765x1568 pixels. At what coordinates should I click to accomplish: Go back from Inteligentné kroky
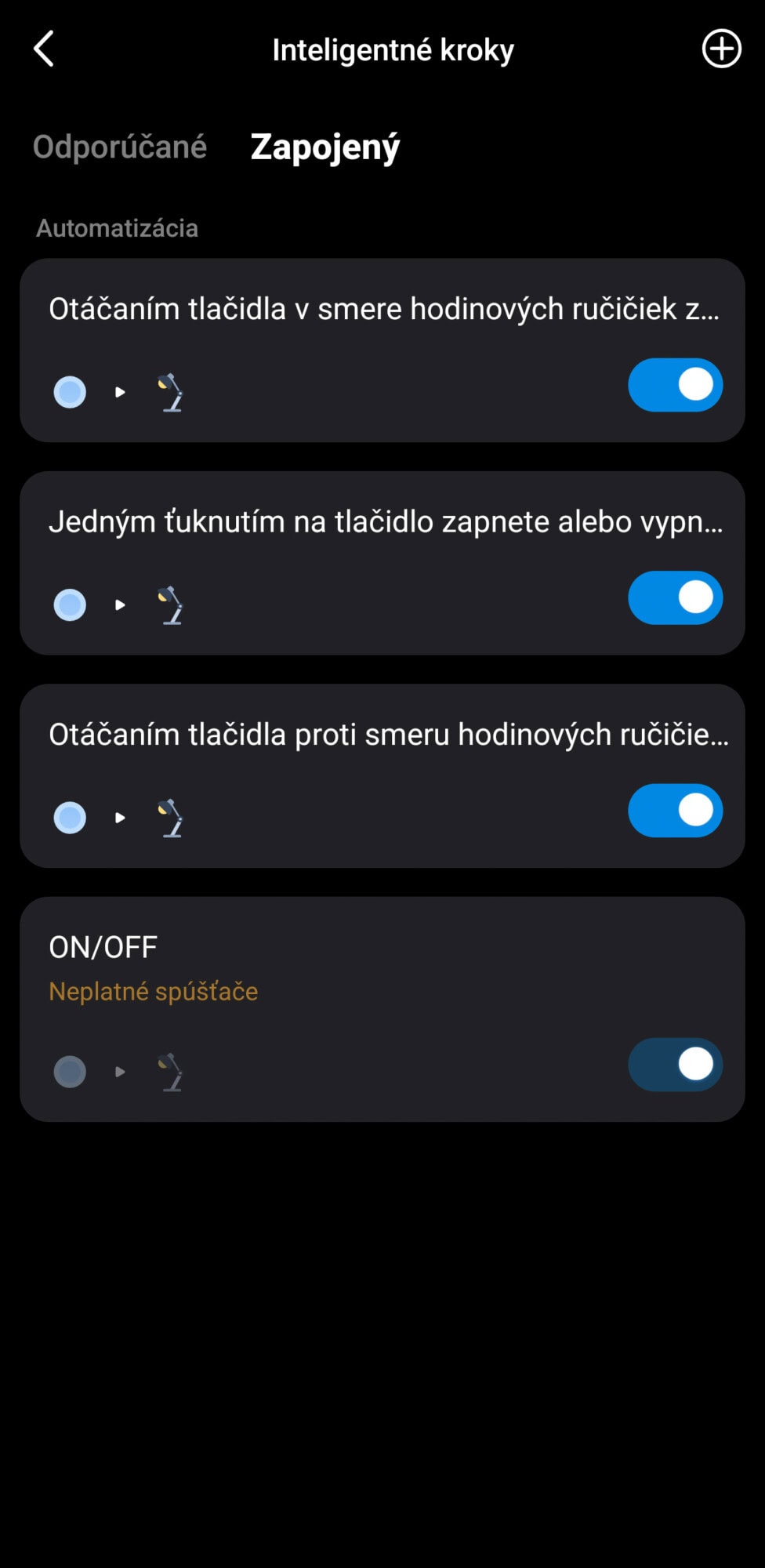pyautogui.click(x=44, y=49)
